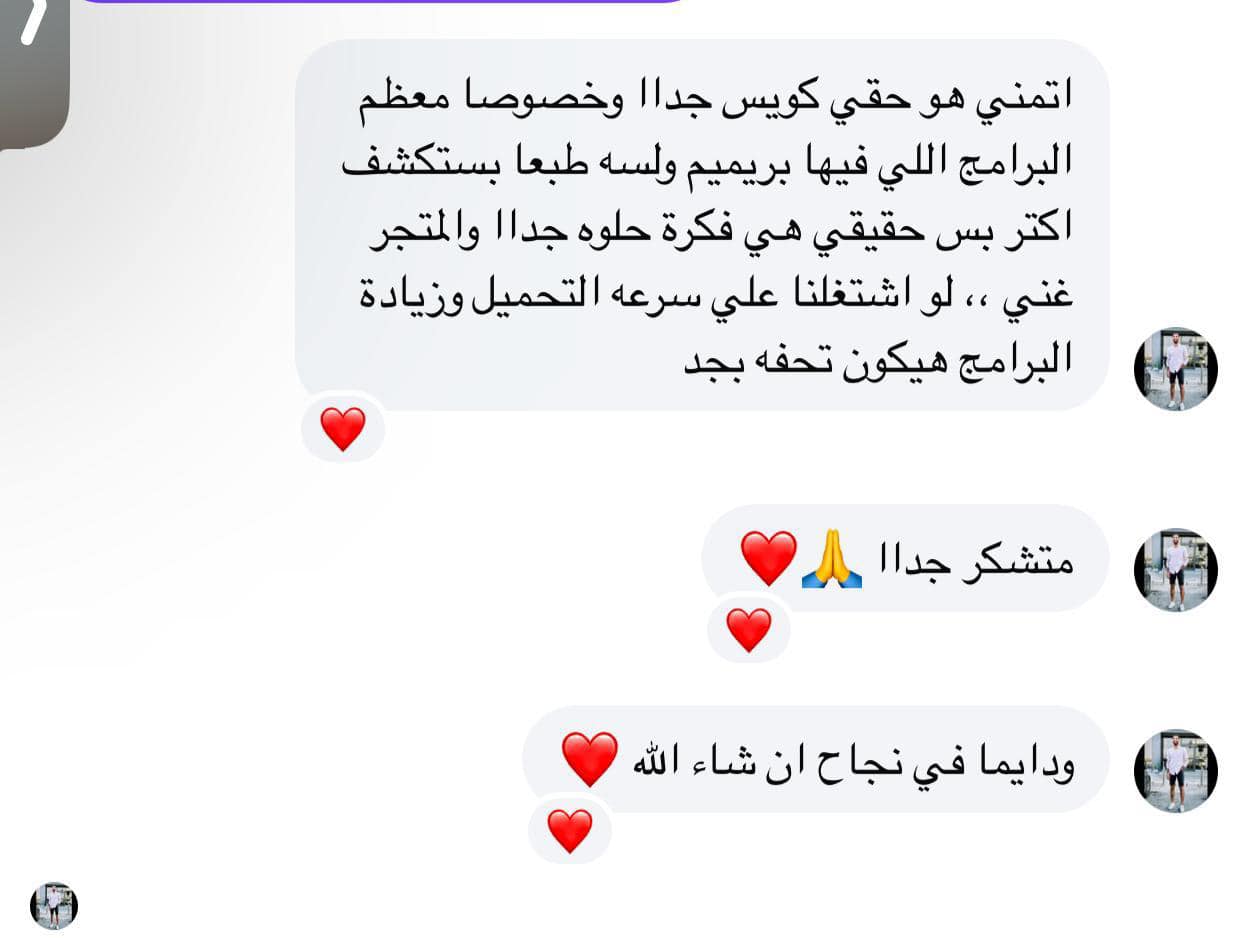Open sender's avatar beside 'ودايما في نجاح' message

pos(1175,771)
